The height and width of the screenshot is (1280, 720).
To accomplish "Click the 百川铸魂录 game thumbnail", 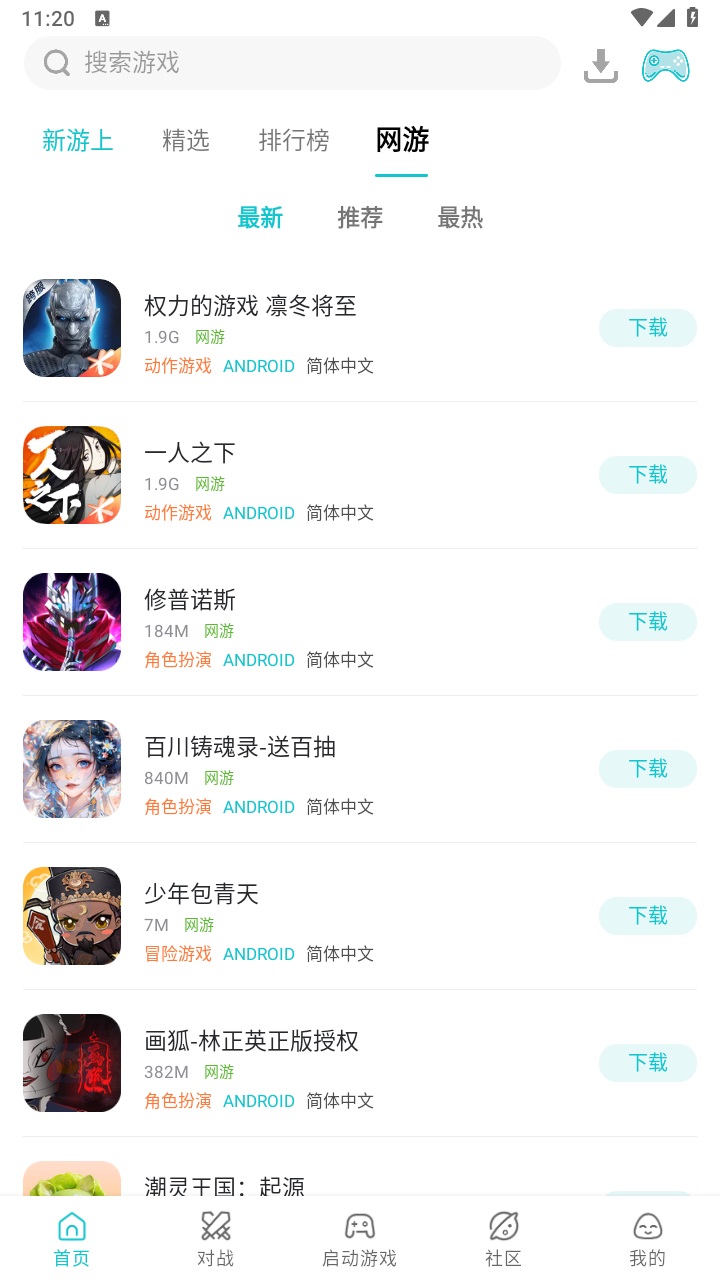I will [71, 768].
